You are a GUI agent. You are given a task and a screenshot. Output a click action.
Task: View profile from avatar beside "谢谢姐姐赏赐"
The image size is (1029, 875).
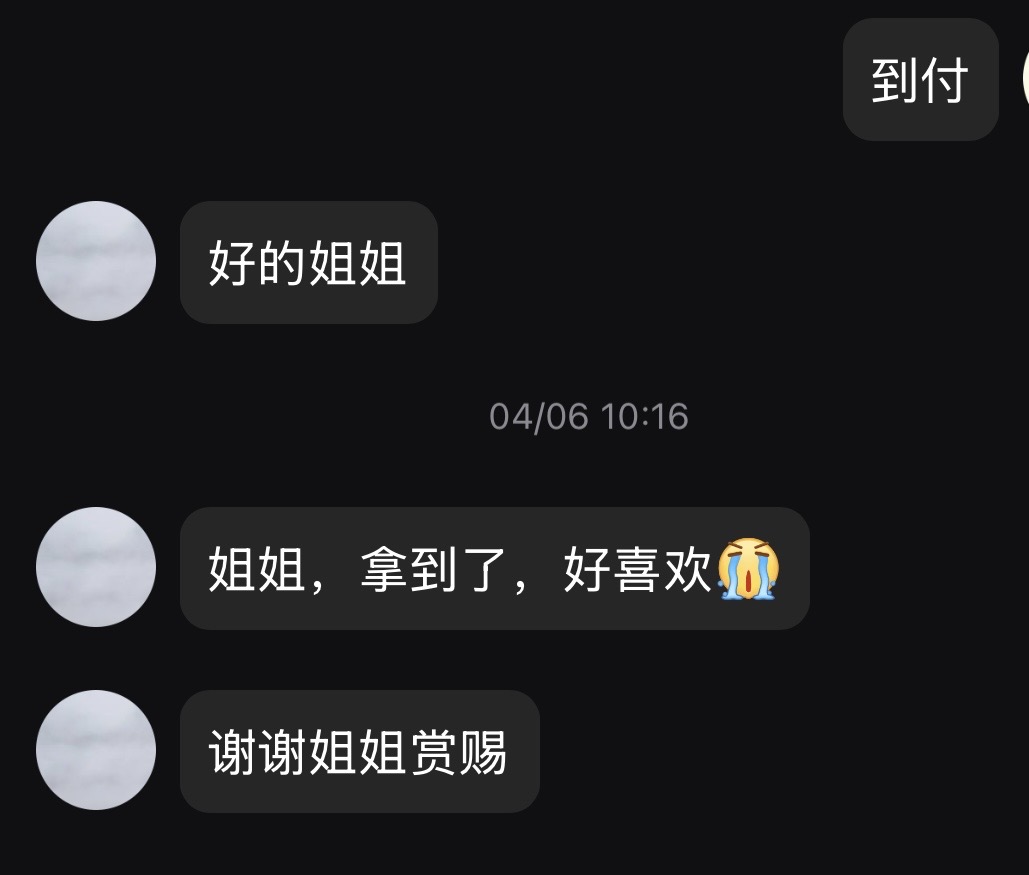coord(96,750)
